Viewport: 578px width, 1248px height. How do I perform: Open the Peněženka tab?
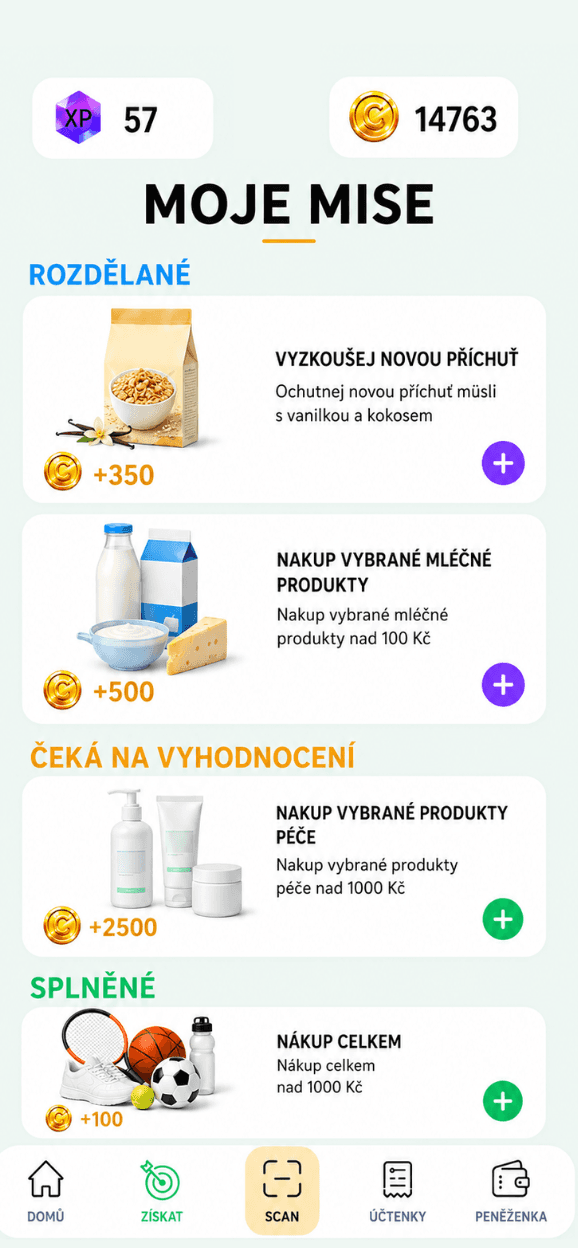pos(511,1191)
